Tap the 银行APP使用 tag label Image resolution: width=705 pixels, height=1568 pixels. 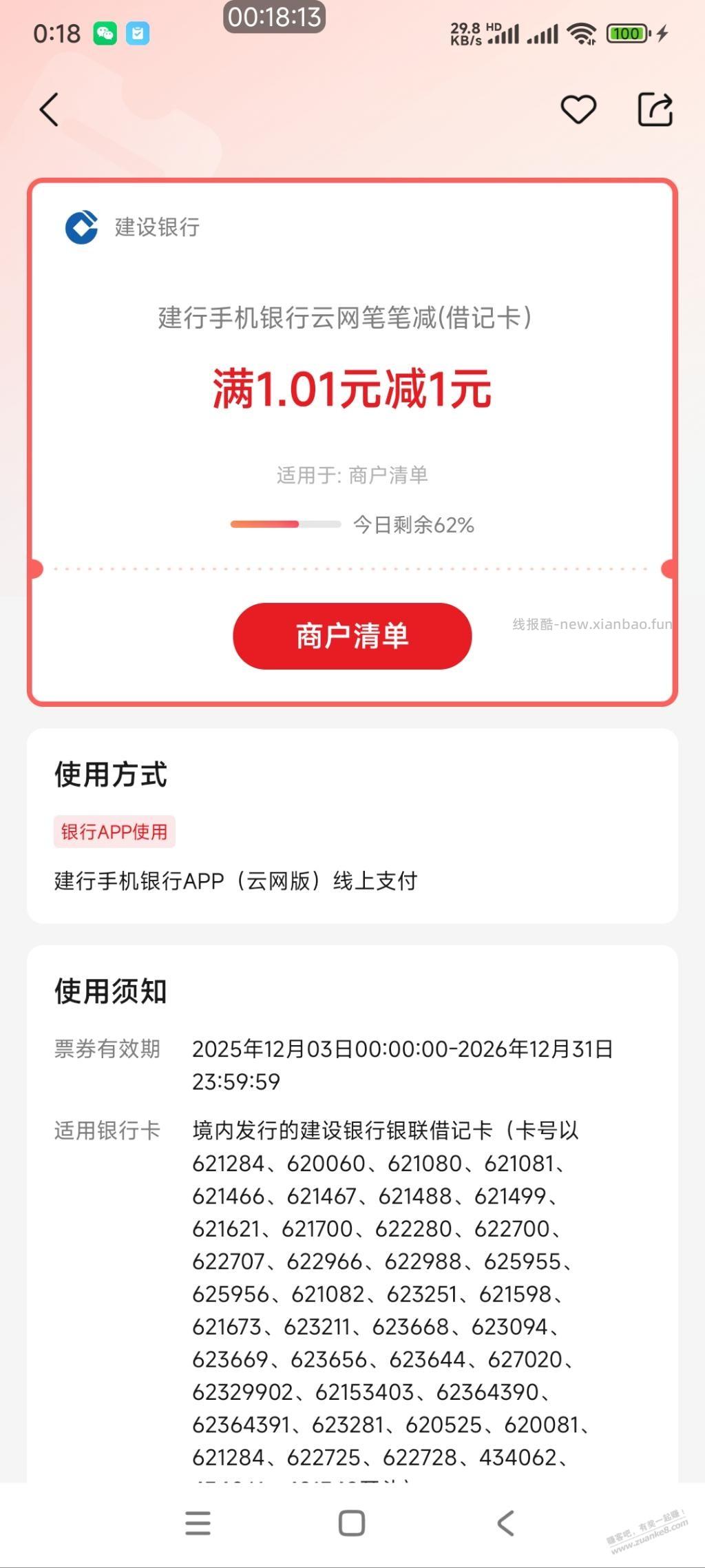point(114,832)
